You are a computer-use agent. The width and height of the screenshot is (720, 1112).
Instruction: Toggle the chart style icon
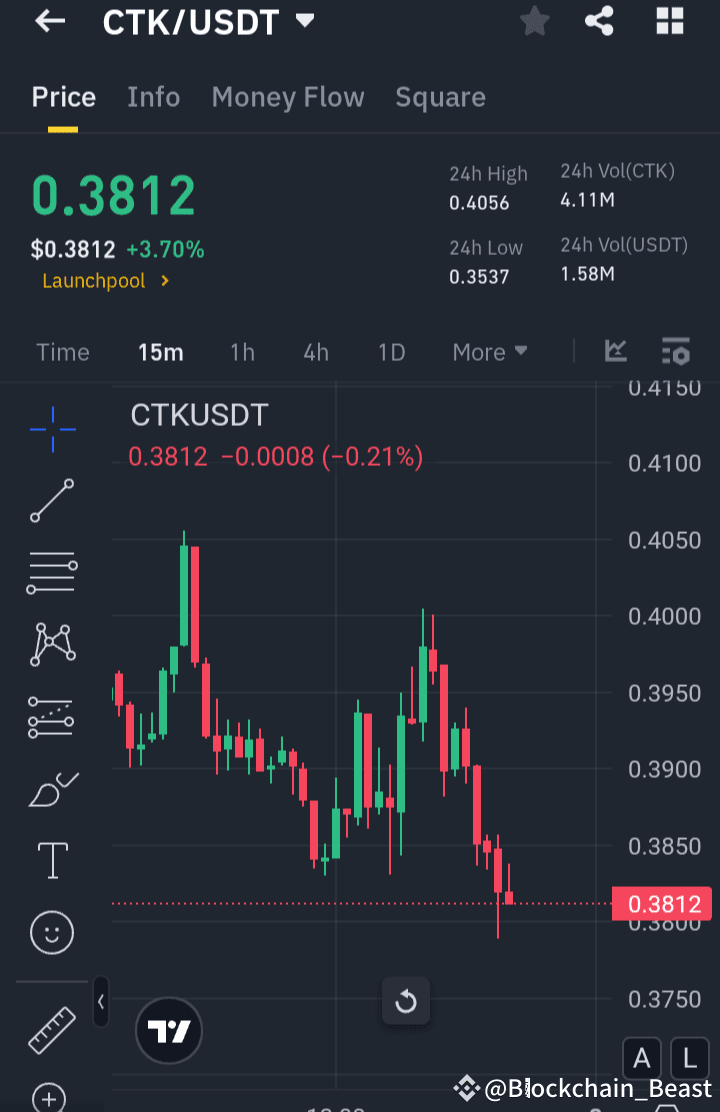click(x=616, y=352)
